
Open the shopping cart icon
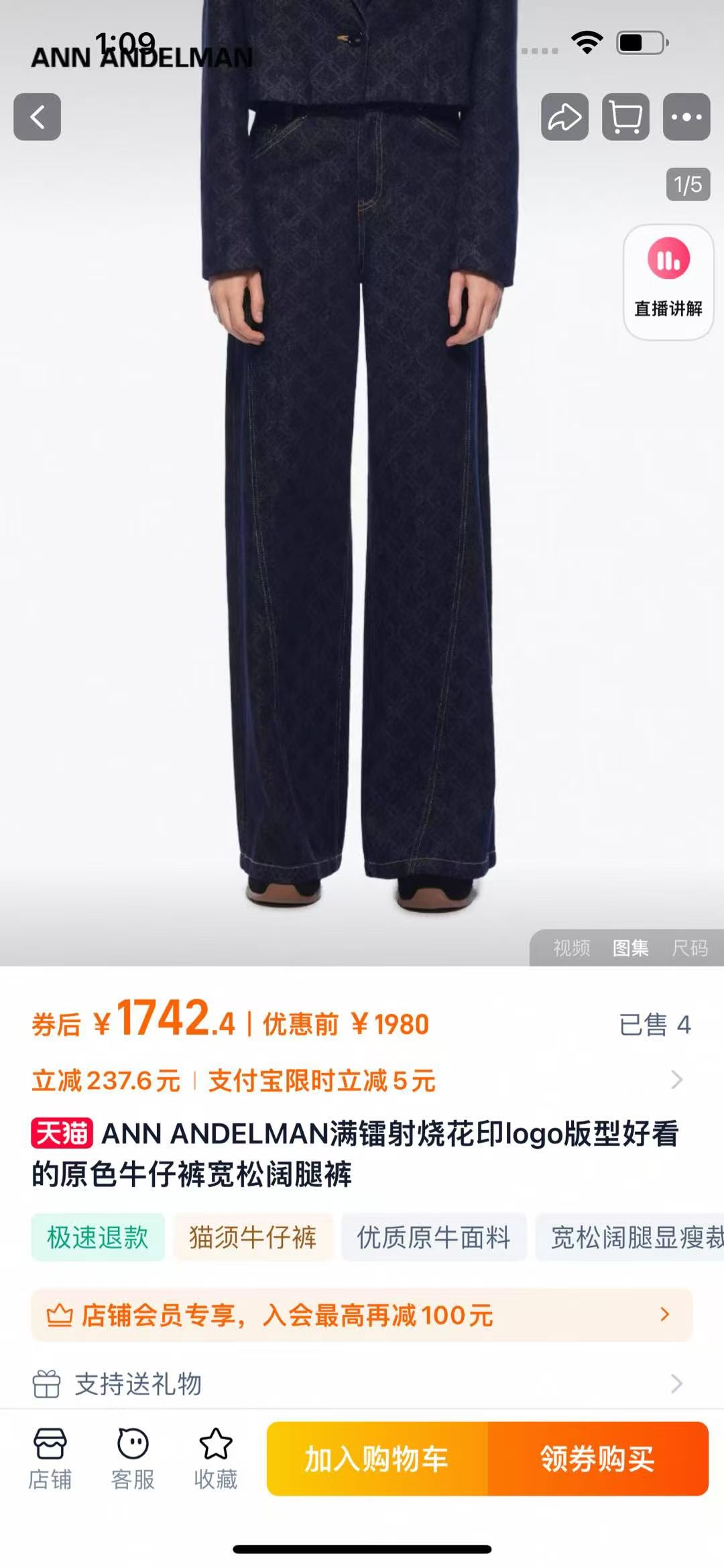(x=625, y=117)
